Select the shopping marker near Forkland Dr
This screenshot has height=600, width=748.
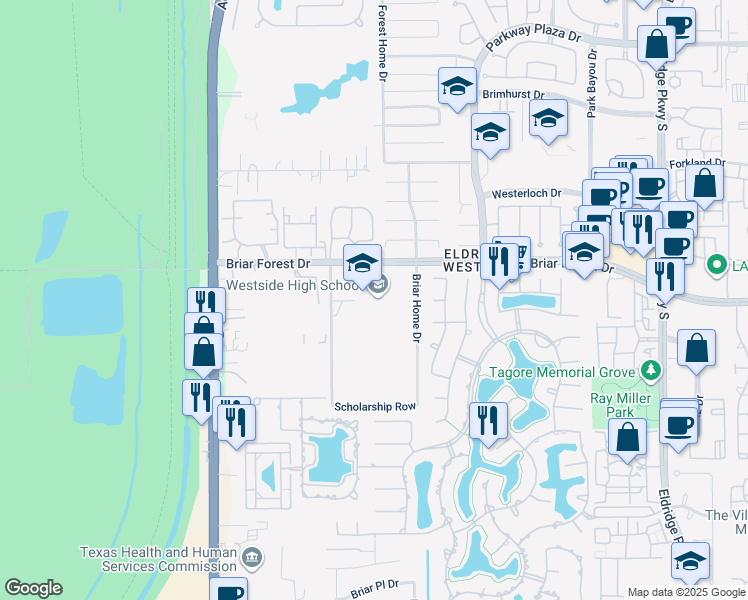pos(705,184)
